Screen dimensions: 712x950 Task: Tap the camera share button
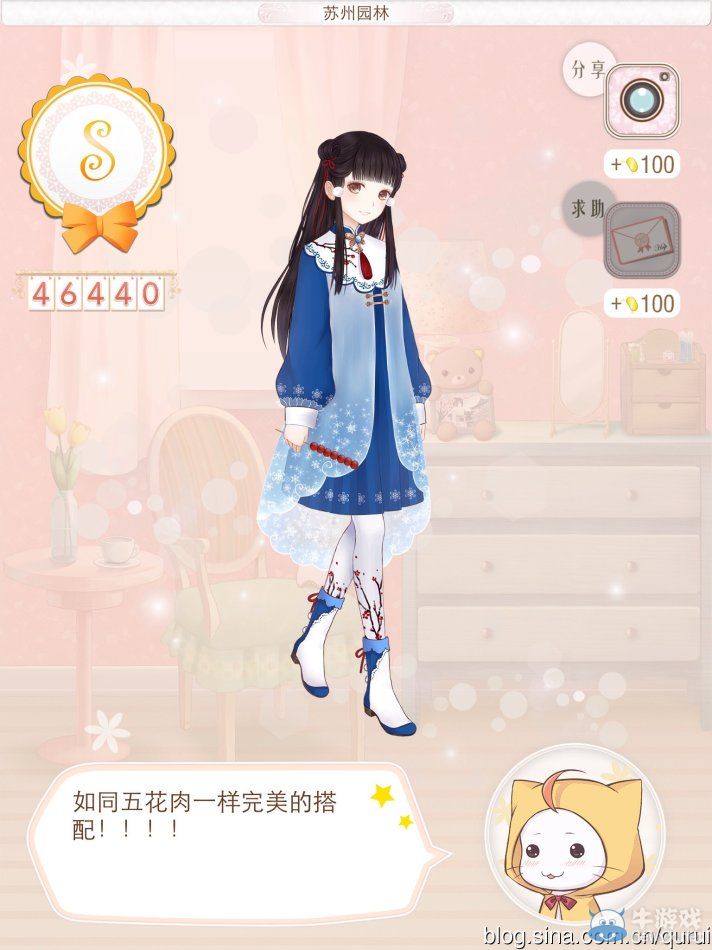click(641, 100)
